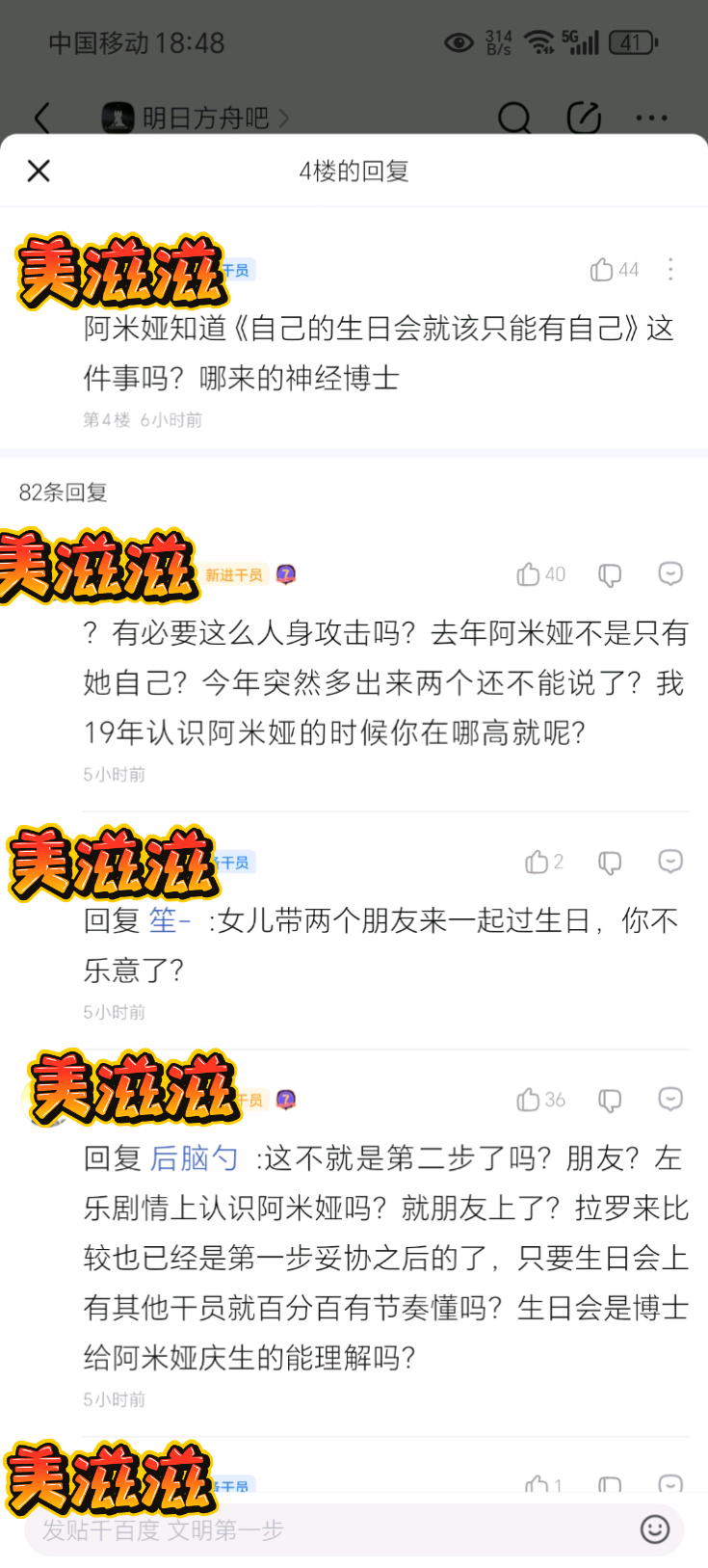Viewport: 708px width, 1568px height.
Task: Open user link 后脑勺
Action: 194,1157
